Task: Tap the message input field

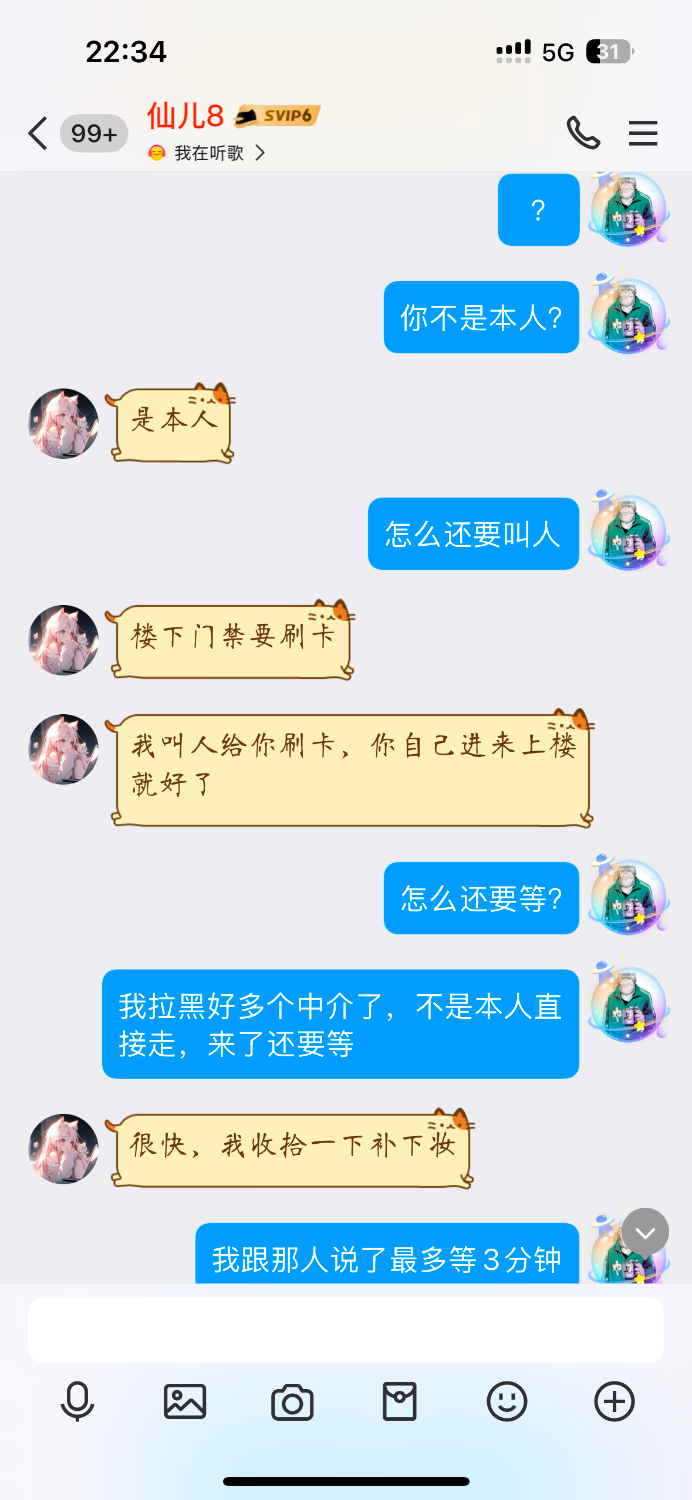Action: click(345, 1330)
